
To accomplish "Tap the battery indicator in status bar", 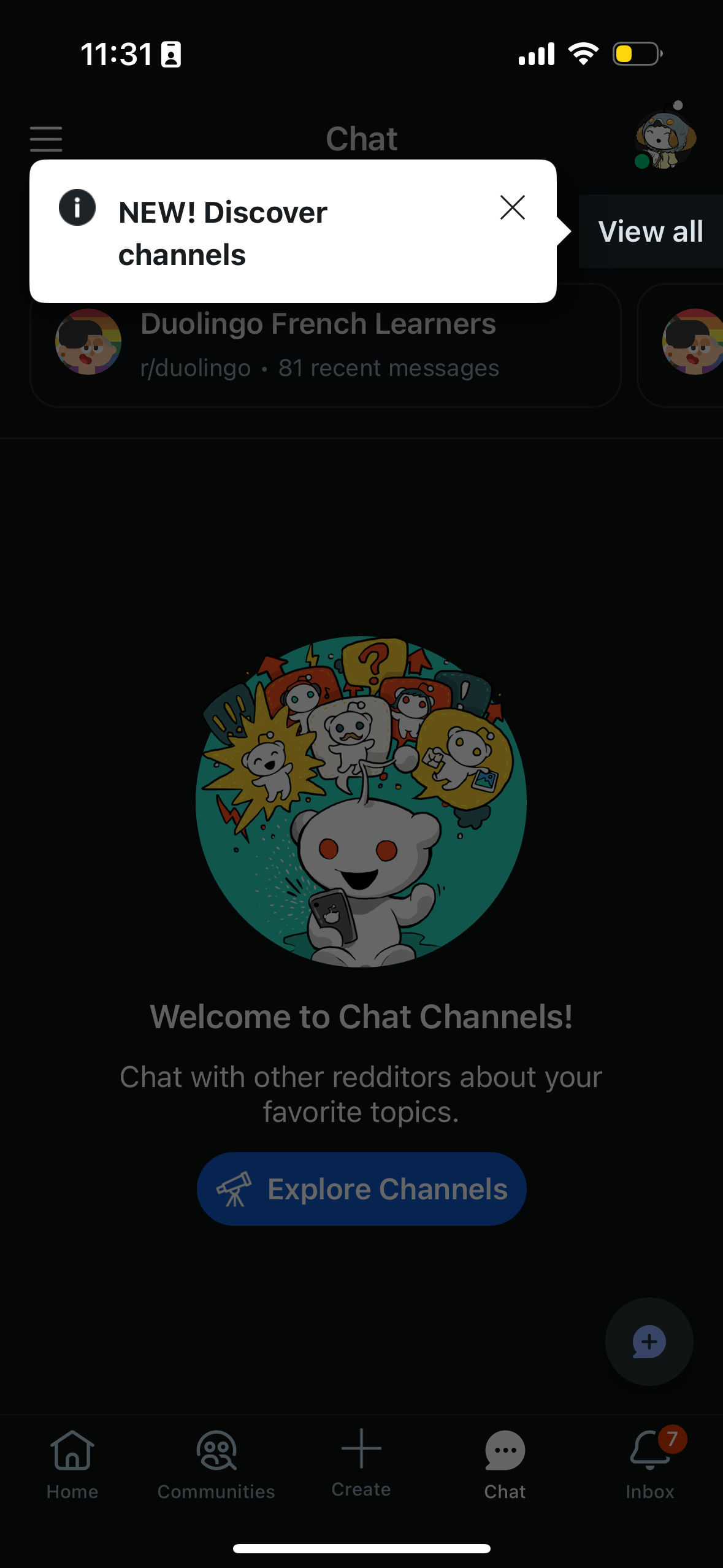I will click(637, 54).
